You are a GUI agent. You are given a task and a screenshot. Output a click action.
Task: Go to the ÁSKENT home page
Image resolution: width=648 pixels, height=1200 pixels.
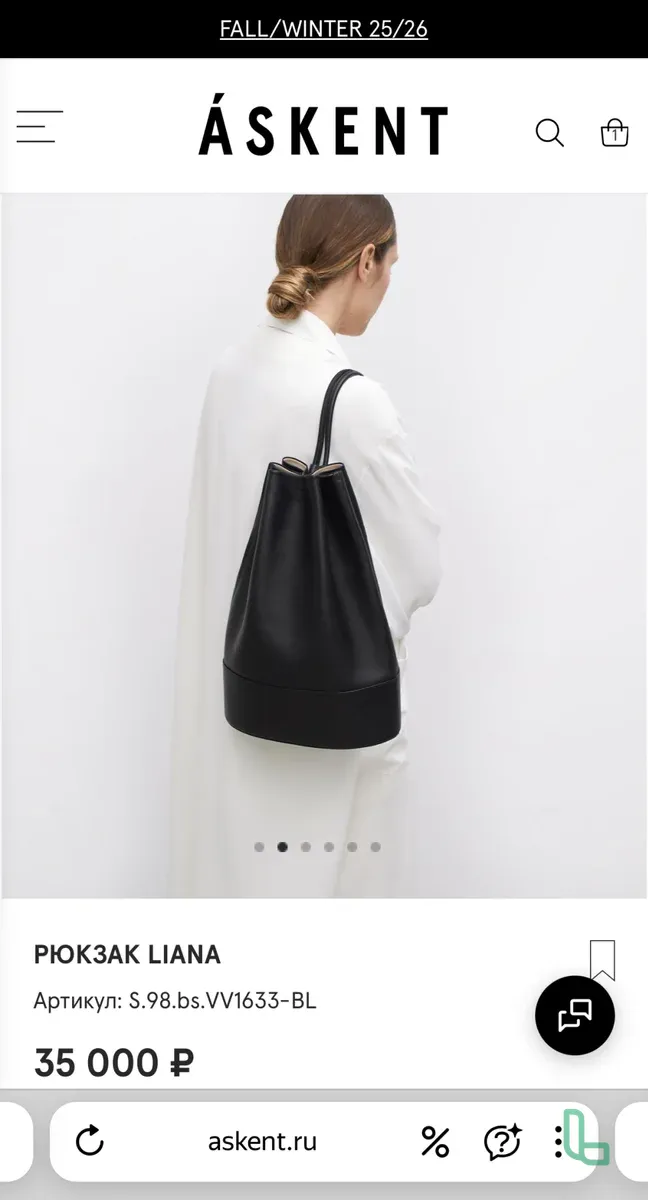click(x=323, y=131)
